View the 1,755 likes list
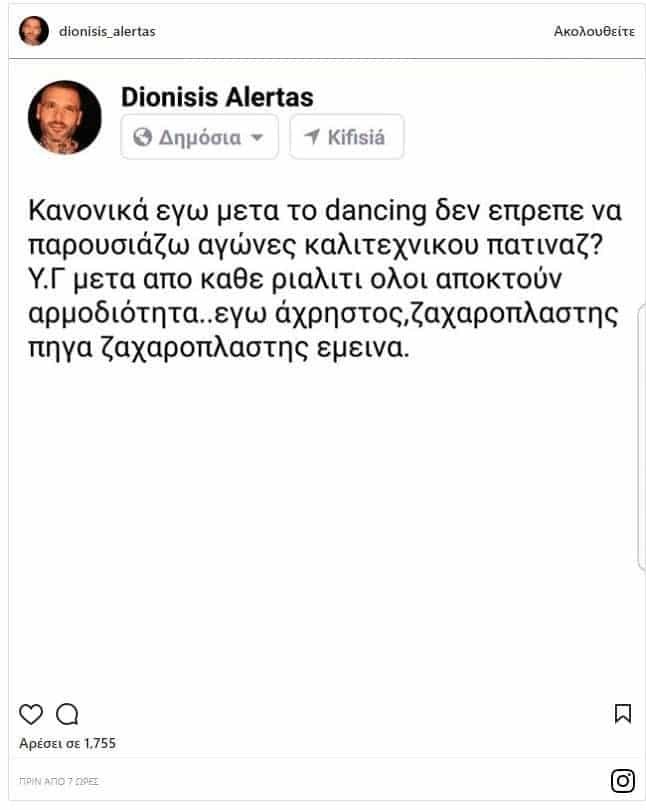646x810 pixels. pos(68,744)
